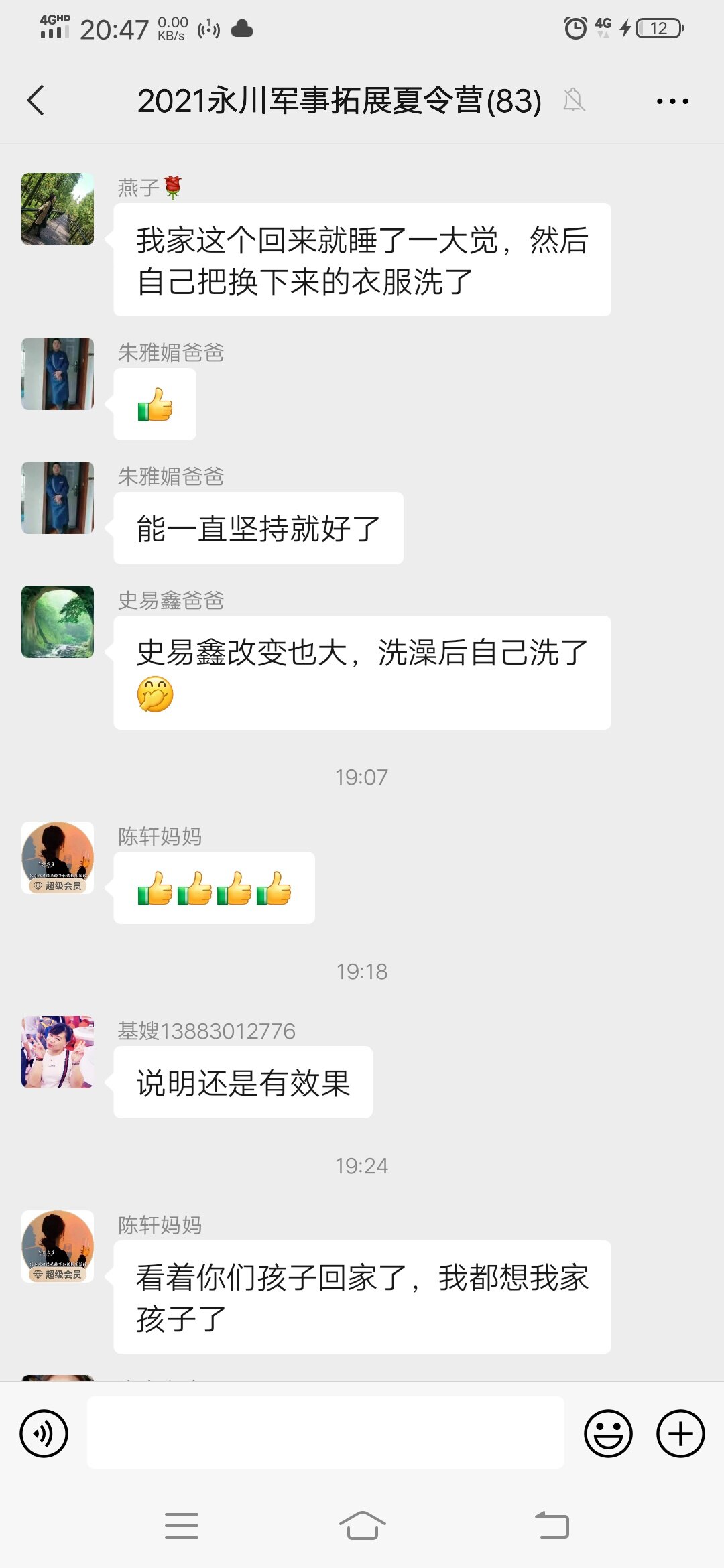The height and width of the screenshot is (1568, 724).
Task: Tap 基嫂13883012776's profile picture
Action: (x=58, y=1051)
